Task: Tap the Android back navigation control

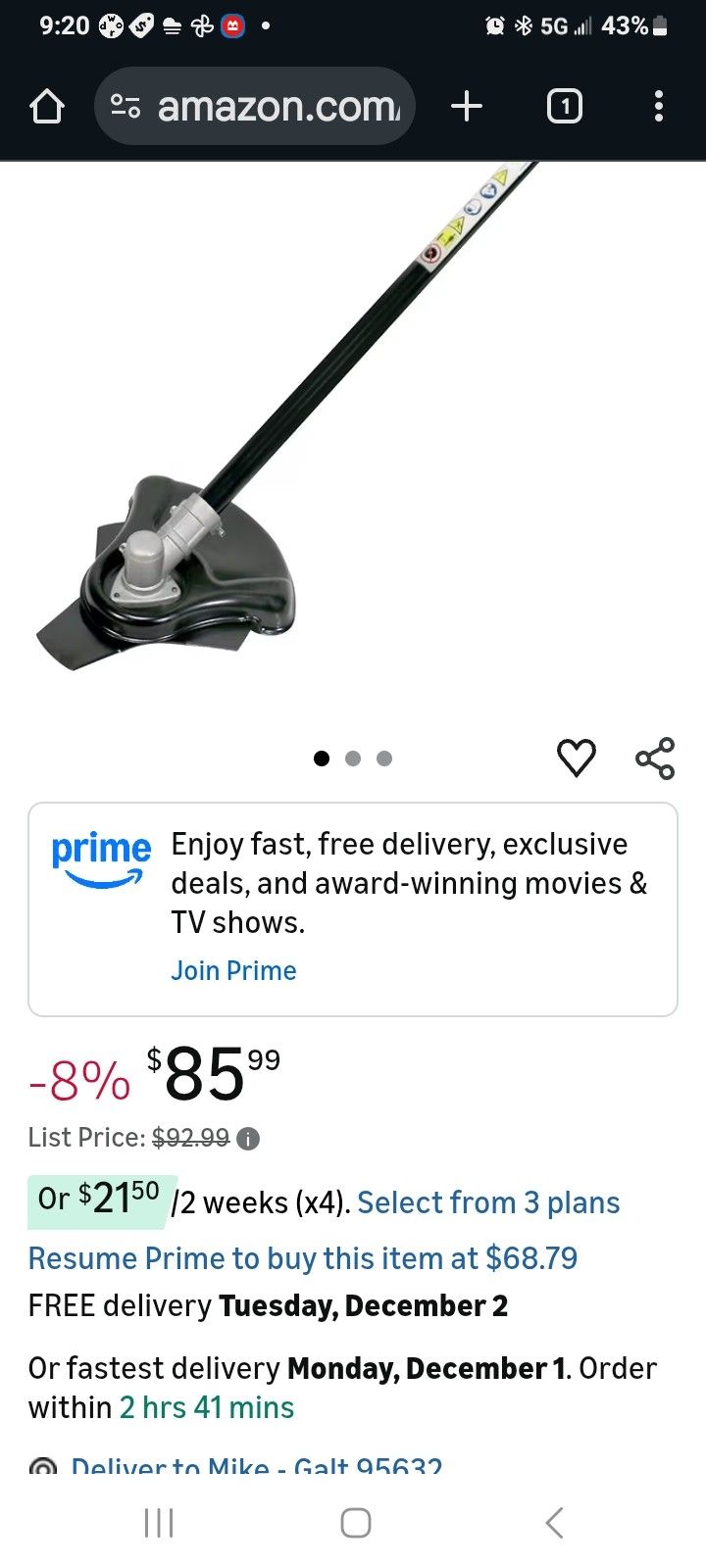Action: [552, 1523]
